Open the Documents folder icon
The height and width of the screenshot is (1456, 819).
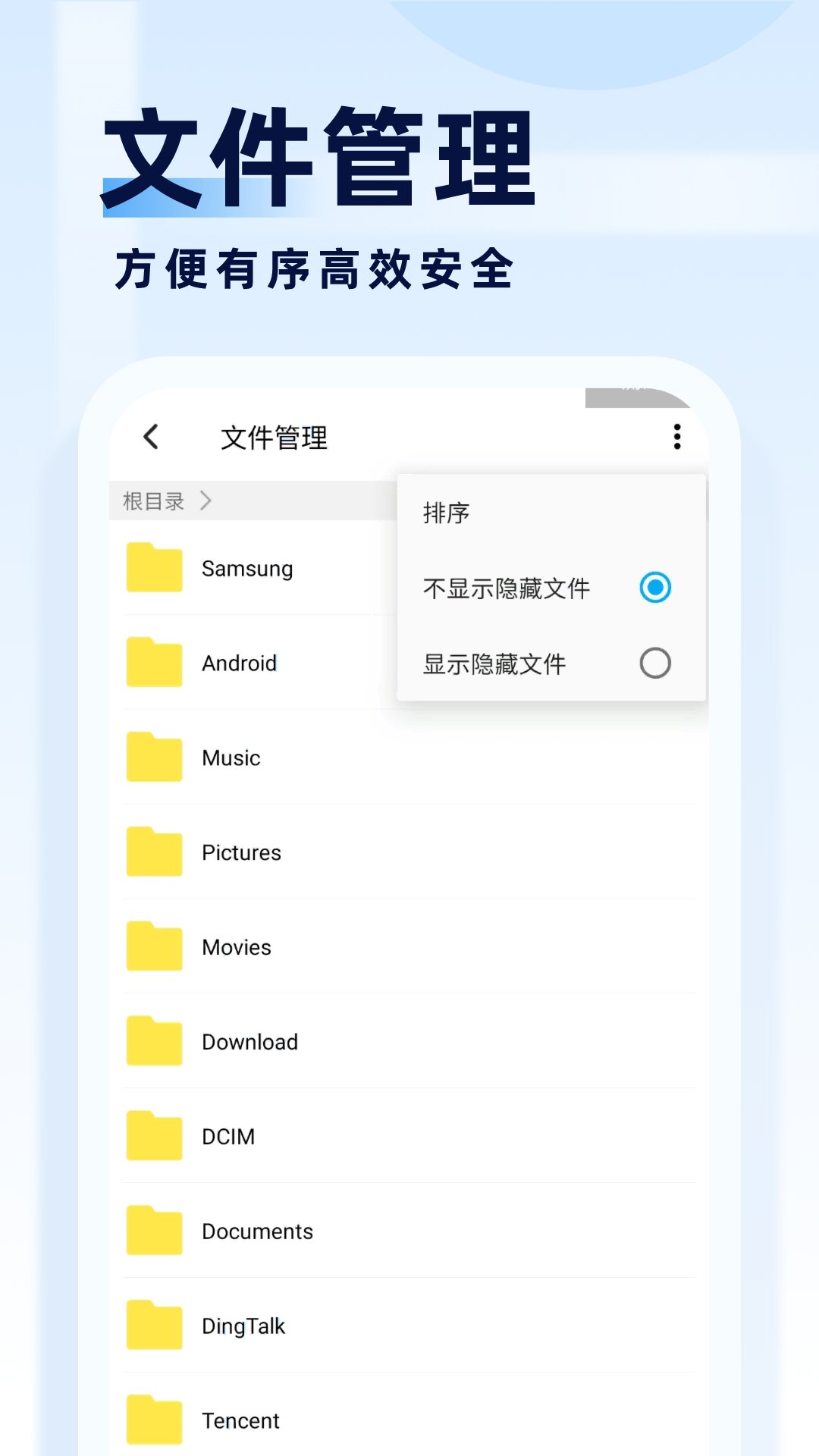tap(154, 1232)
